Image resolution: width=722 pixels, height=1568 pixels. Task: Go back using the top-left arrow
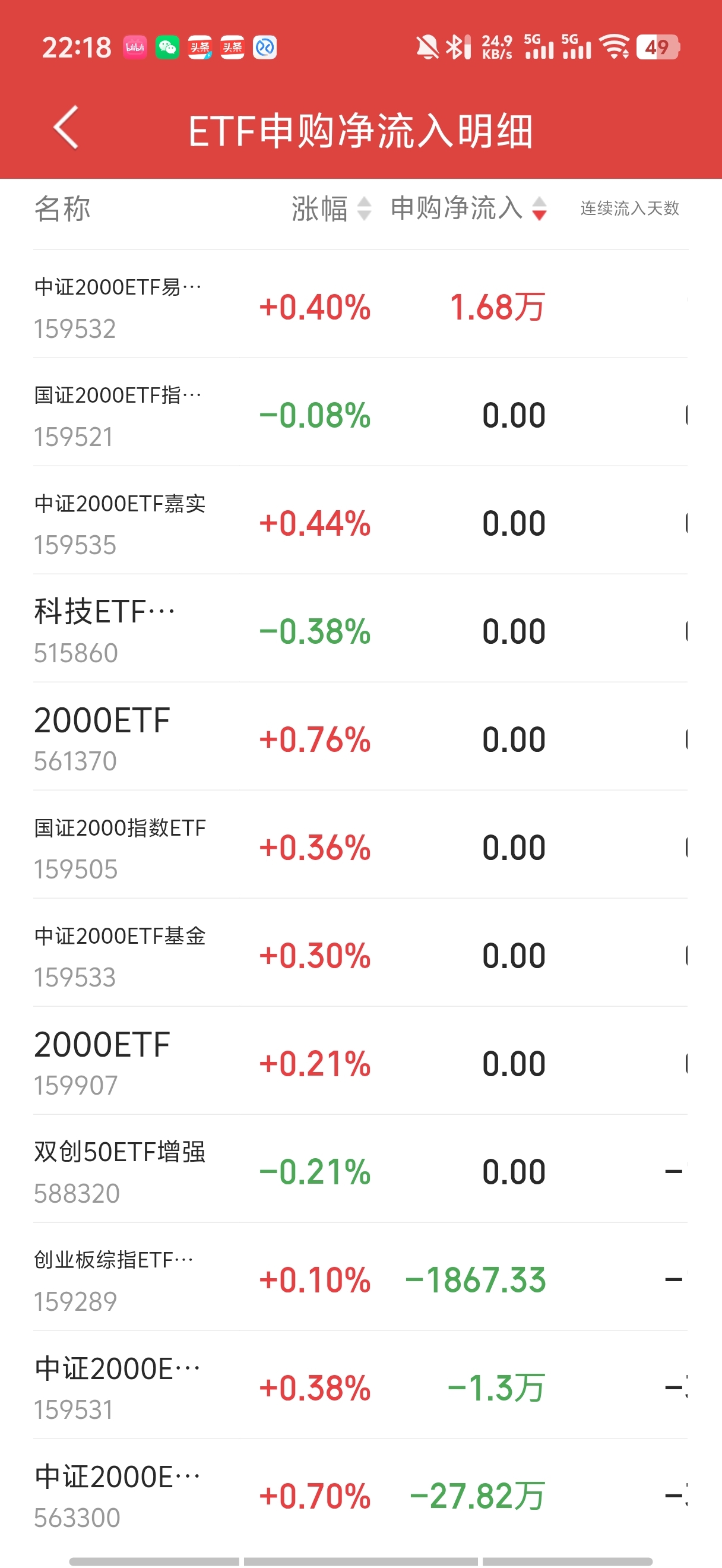coord(66,127)
